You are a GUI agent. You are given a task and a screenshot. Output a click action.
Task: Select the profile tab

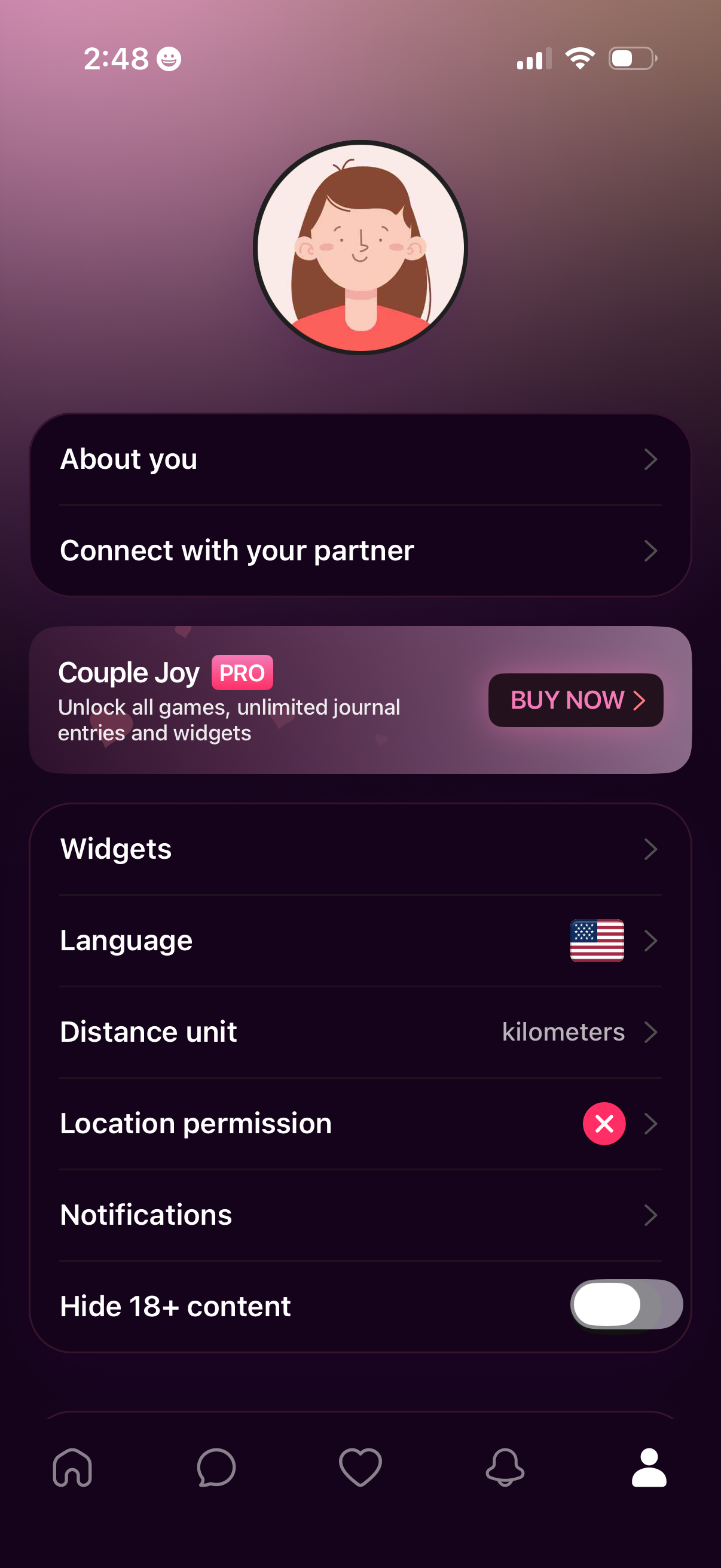649,1467
